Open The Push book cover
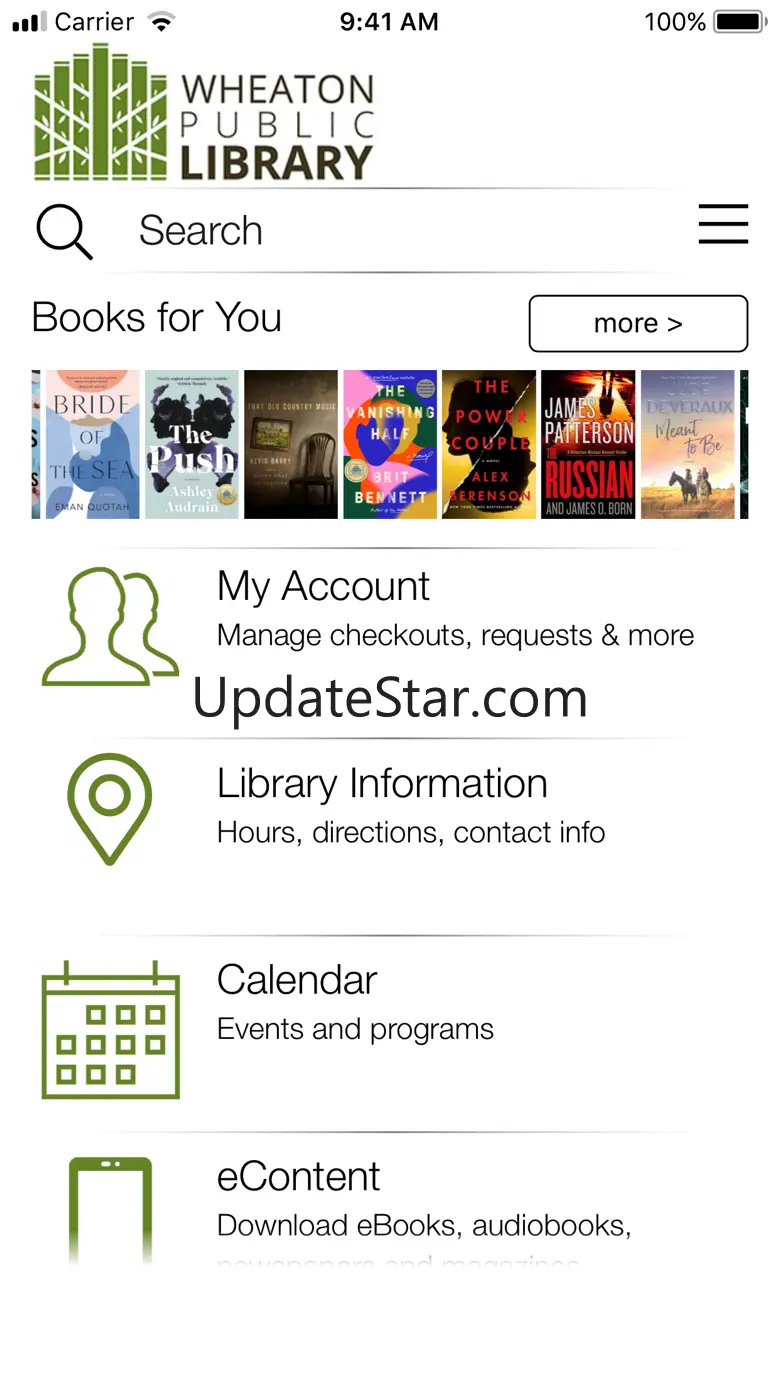The image size is (780, 1387). coord(192,444)
